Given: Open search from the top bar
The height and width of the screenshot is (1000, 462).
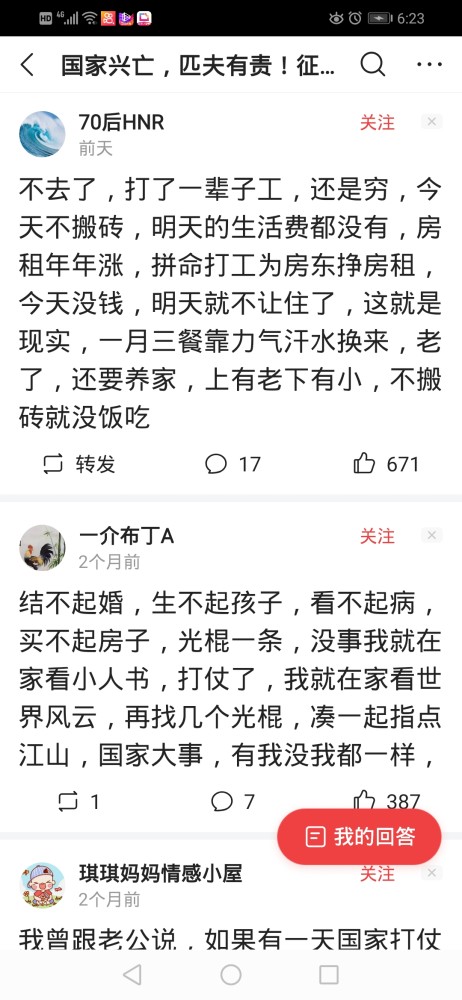Looking at the screenshot, I should click(373, 64).
